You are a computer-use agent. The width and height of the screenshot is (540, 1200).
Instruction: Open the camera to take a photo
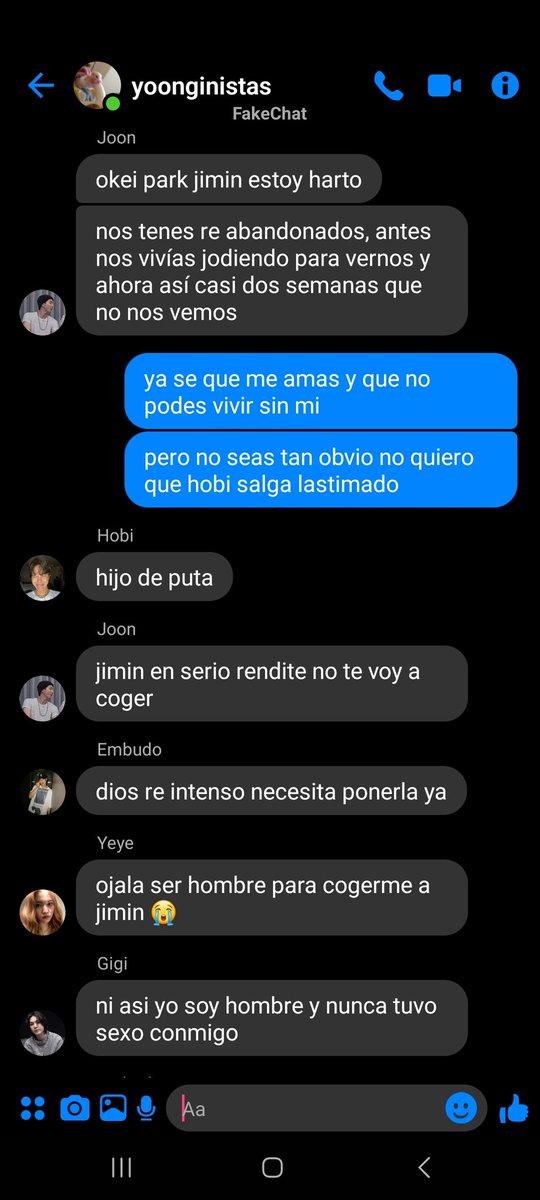click(x=74, y=1108)
